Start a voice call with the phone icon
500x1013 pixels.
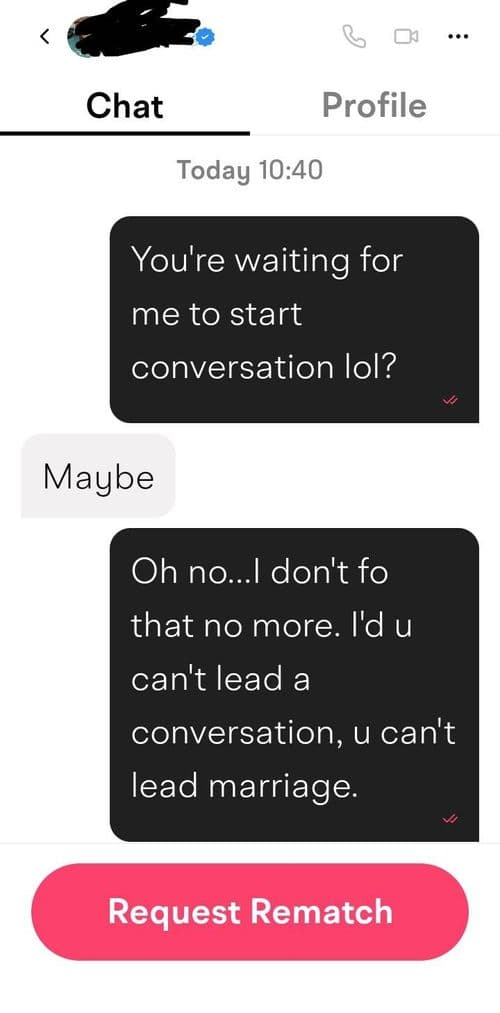pyautogui.click(x=353, y=37)
